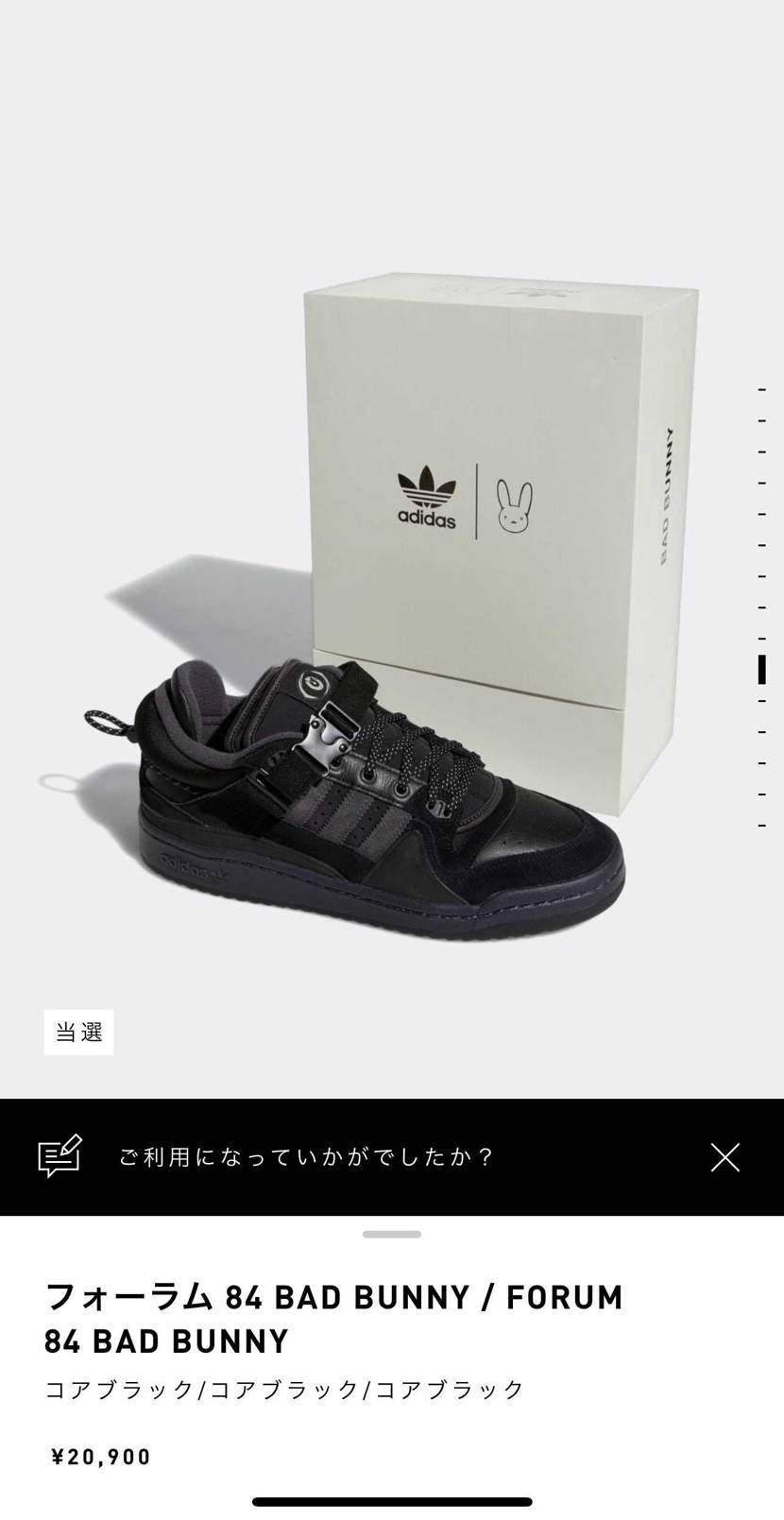Dismiss the feedback banner
The image size is (784, 1520).
click(724, 1157)
